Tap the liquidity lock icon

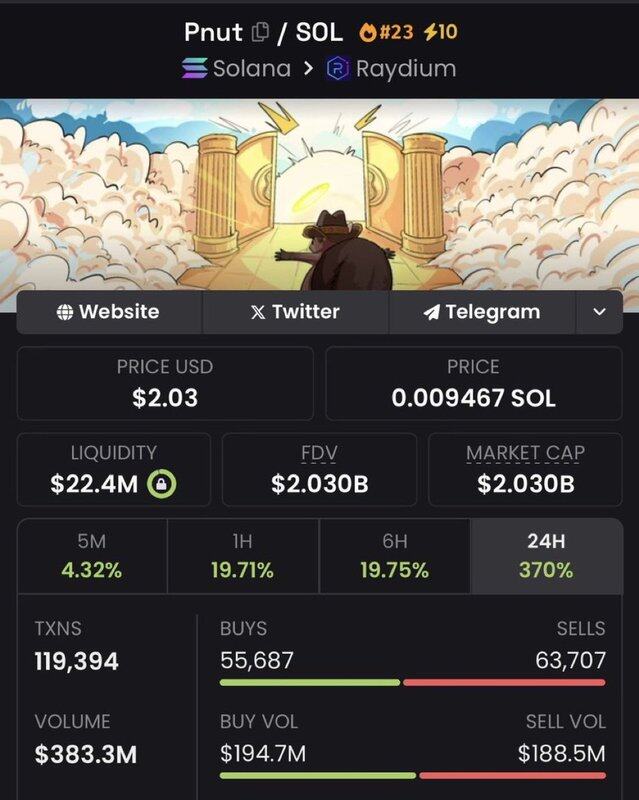click(162, 485)
